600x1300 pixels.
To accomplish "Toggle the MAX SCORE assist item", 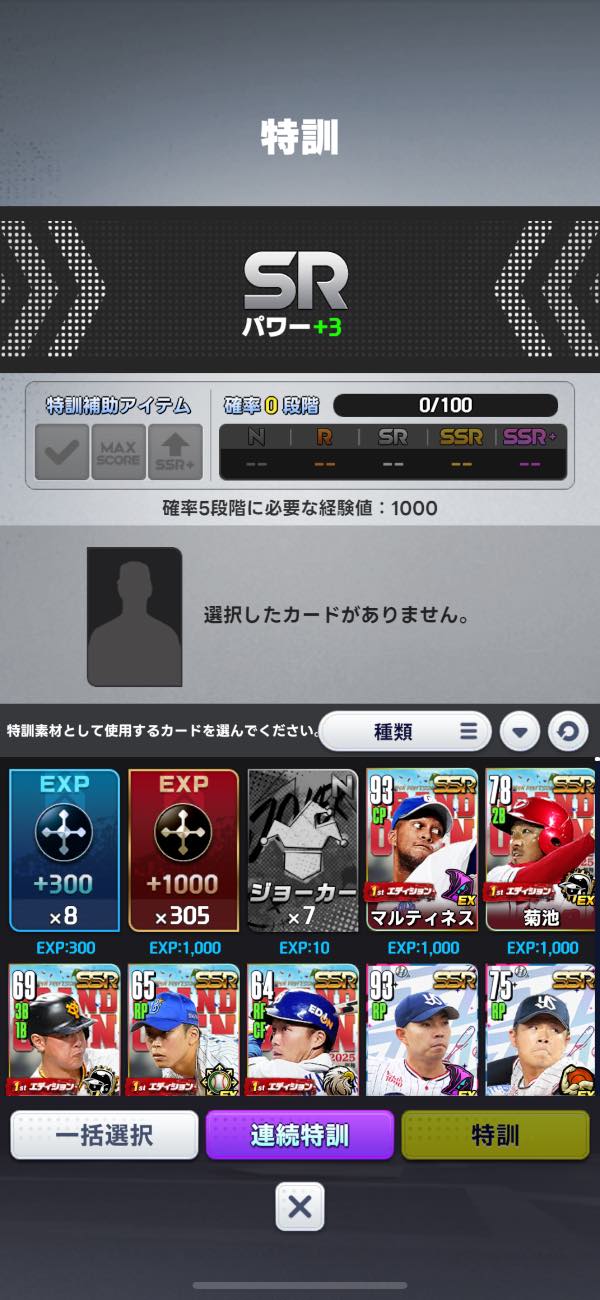I will click(x=119, y=452).
